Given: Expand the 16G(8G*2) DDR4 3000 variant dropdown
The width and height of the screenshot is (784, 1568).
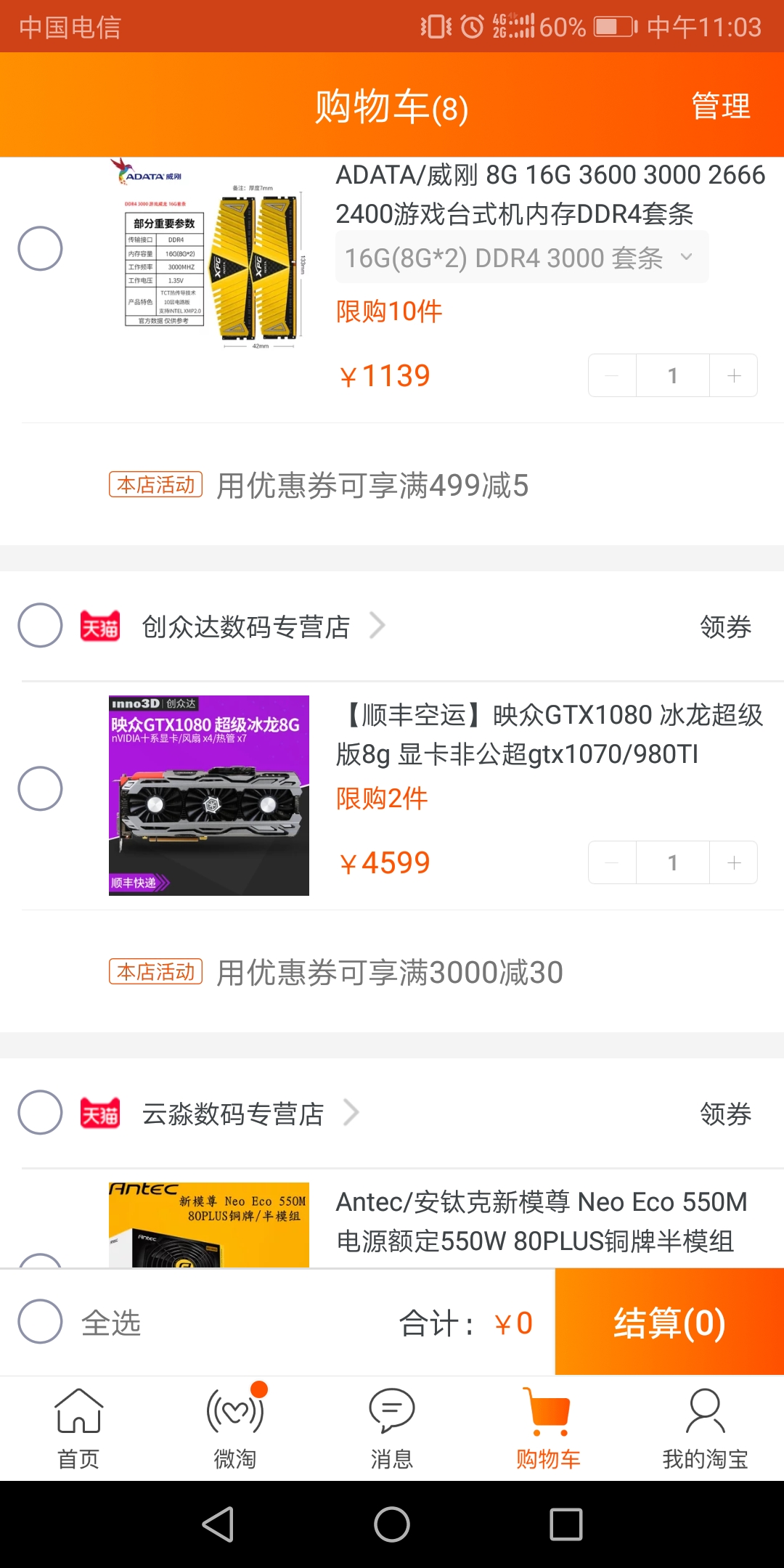Looking at the screenshot, I should coord(521,258).
